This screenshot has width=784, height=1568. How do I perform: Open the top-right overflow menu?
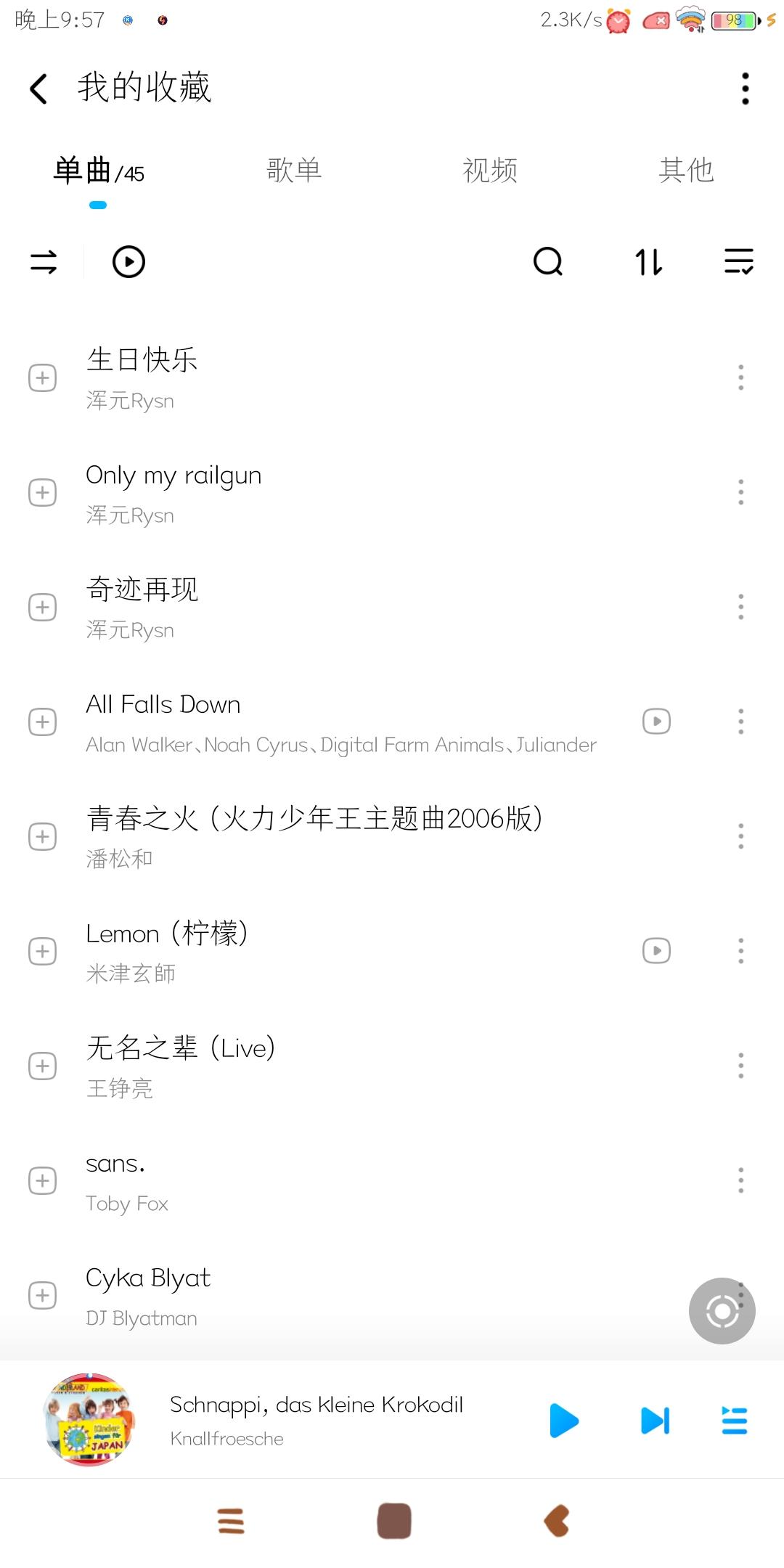745,89
